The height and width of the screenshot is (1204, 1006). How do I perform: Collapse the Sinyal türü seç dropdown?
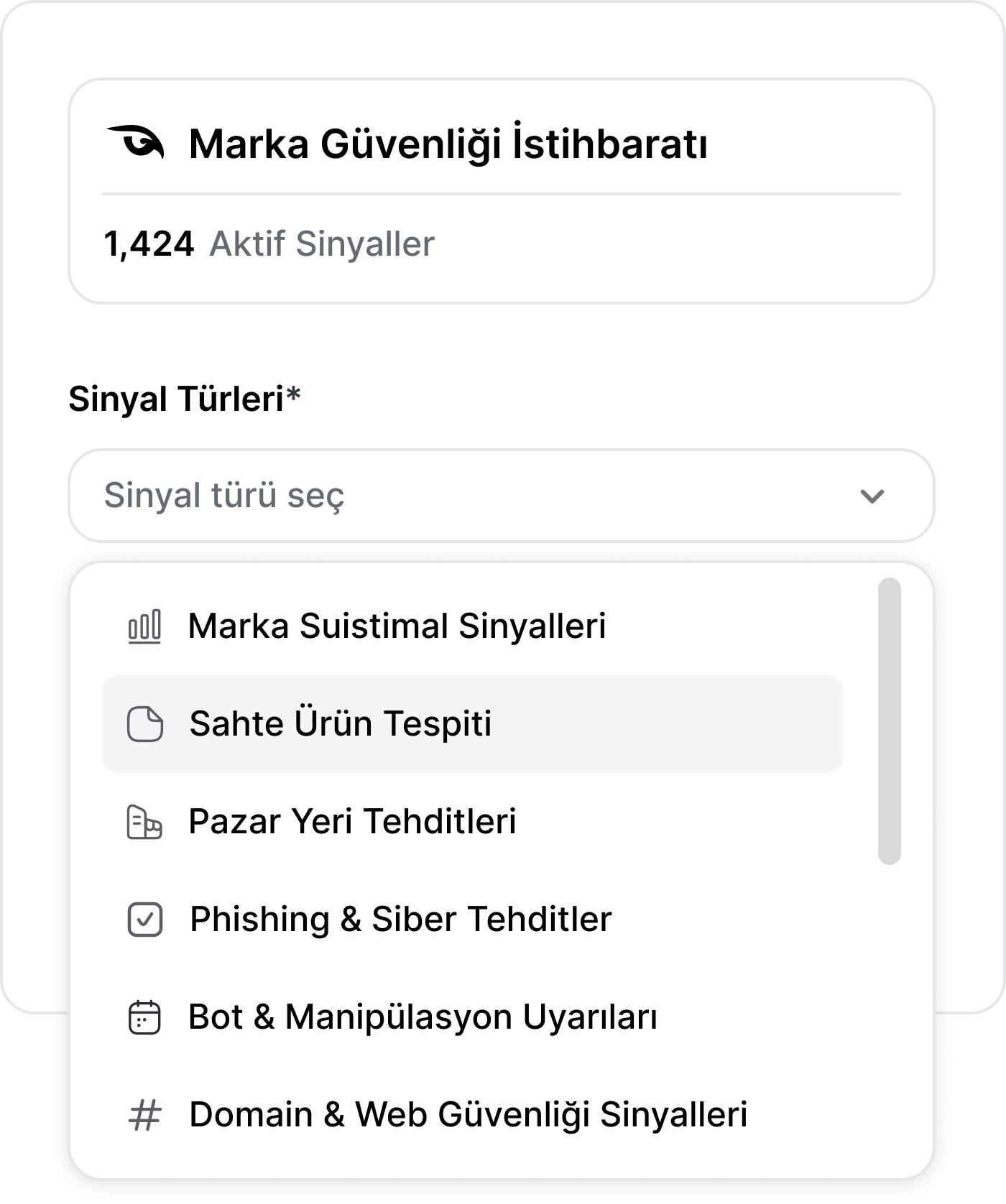872,496
